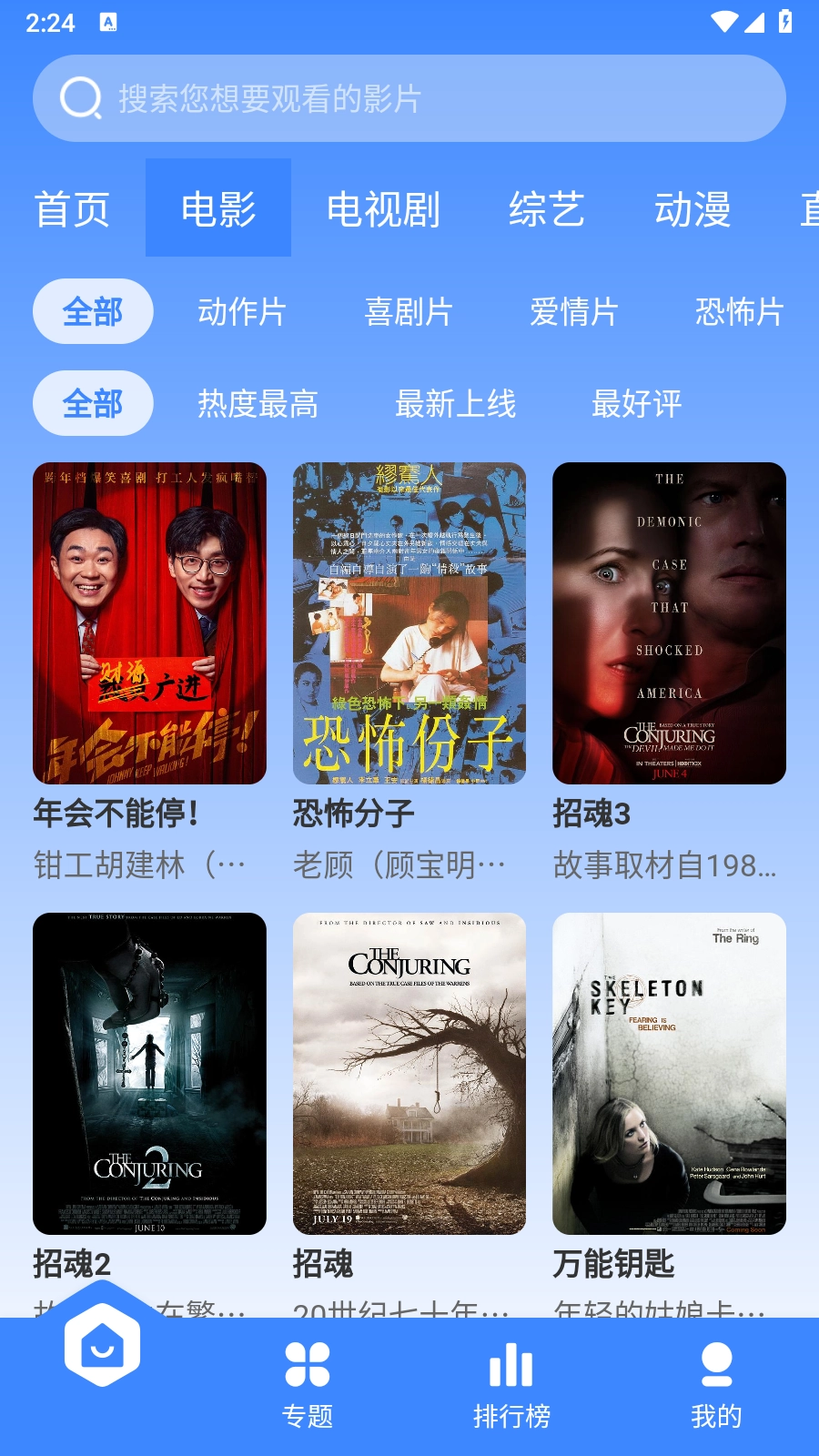Open the 招魂2 movie card
Image resolution: width=819 pixels, height=1456 pixels.
(149, 1074)
